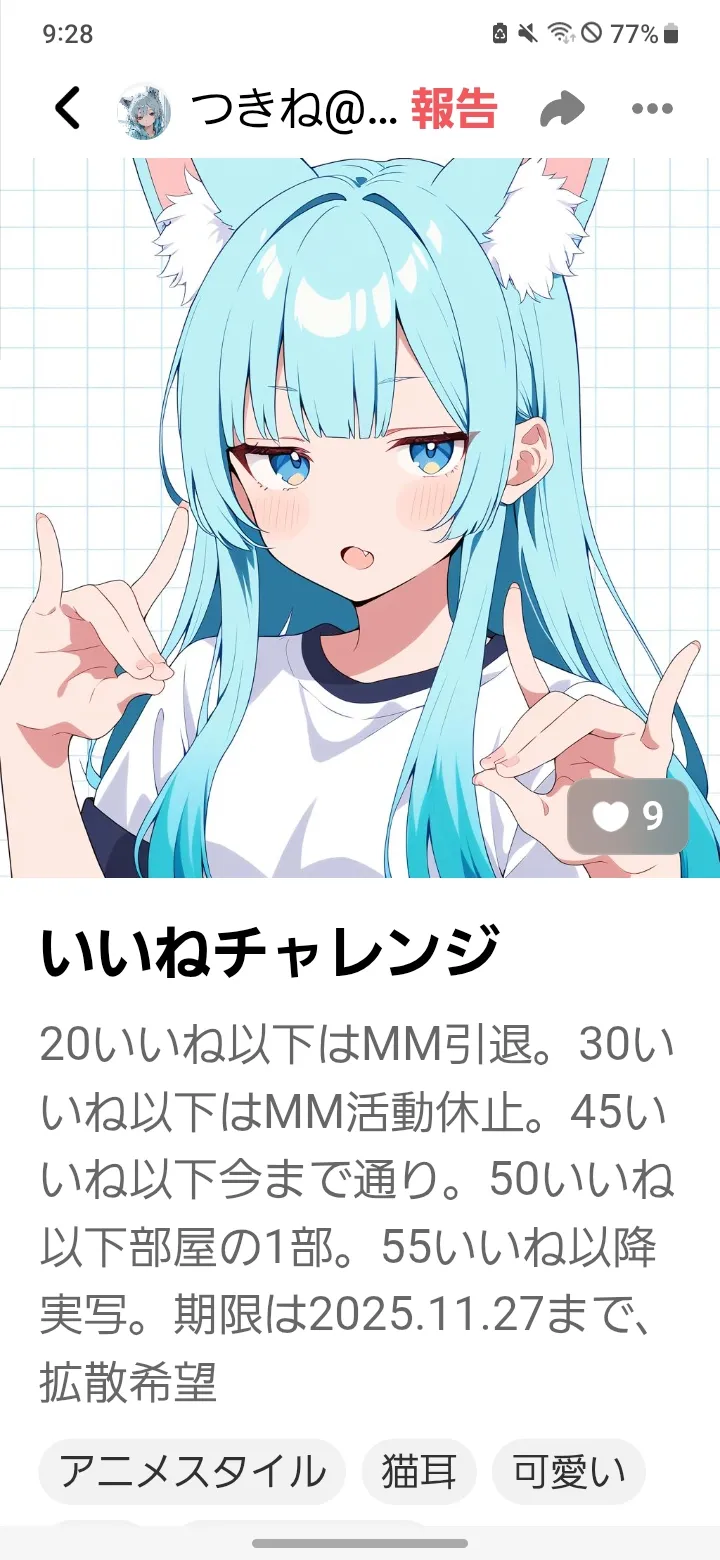Open the three-dot overflow menu
This screenshot has width=720, height=1560.
coord(653,110)
